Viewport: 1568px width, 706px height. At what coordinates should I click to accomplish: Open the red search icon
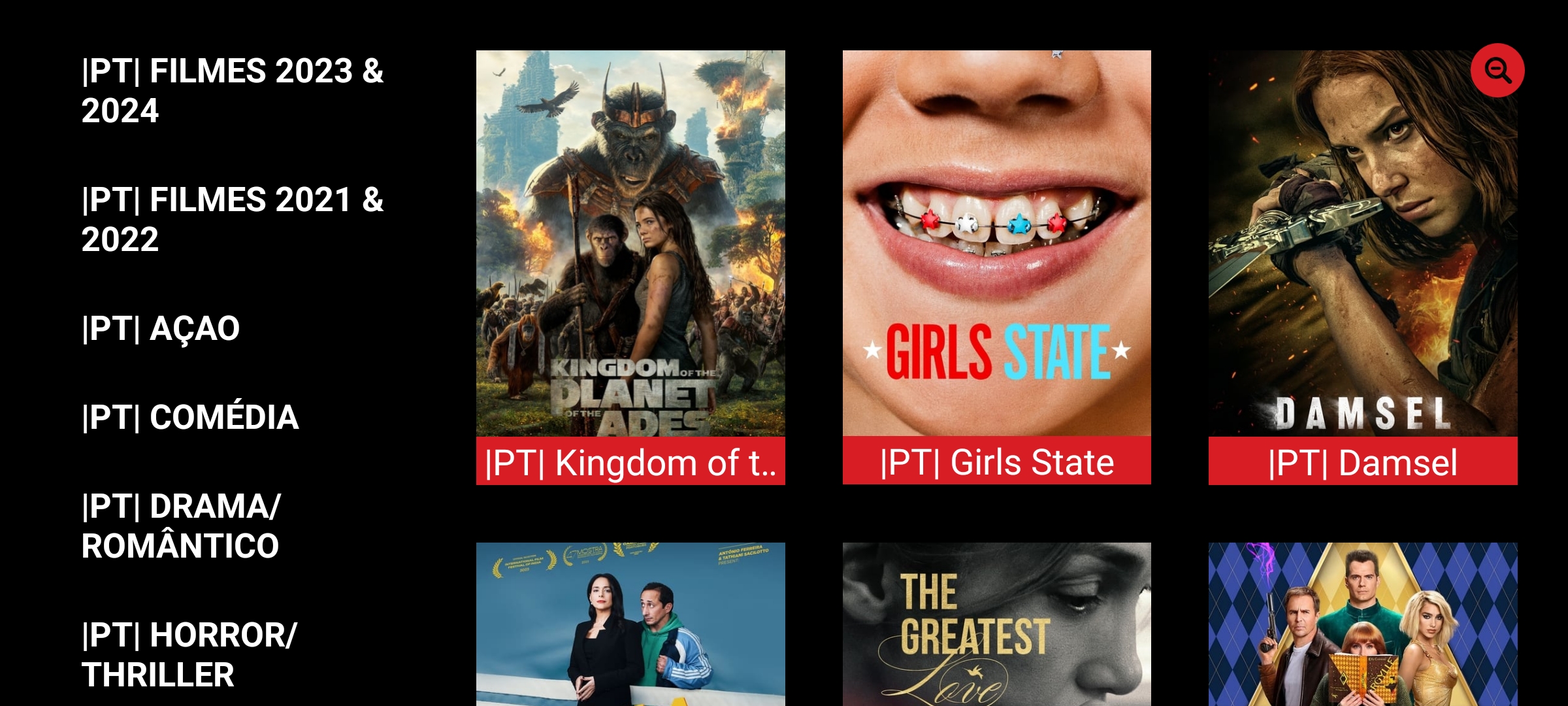[1497, 71]
